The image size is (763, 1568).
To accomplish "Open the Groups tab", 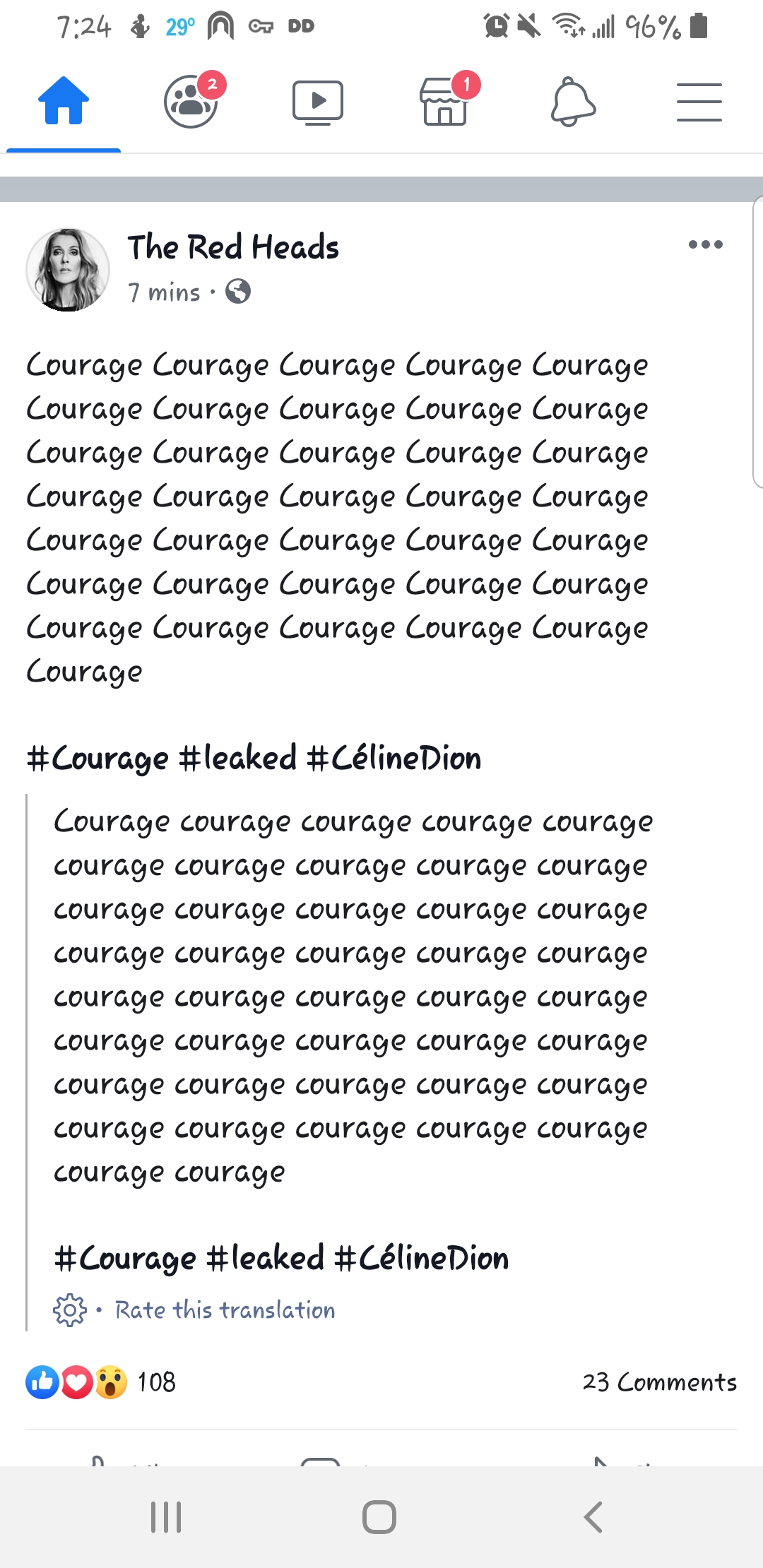I will click(191, 101).
